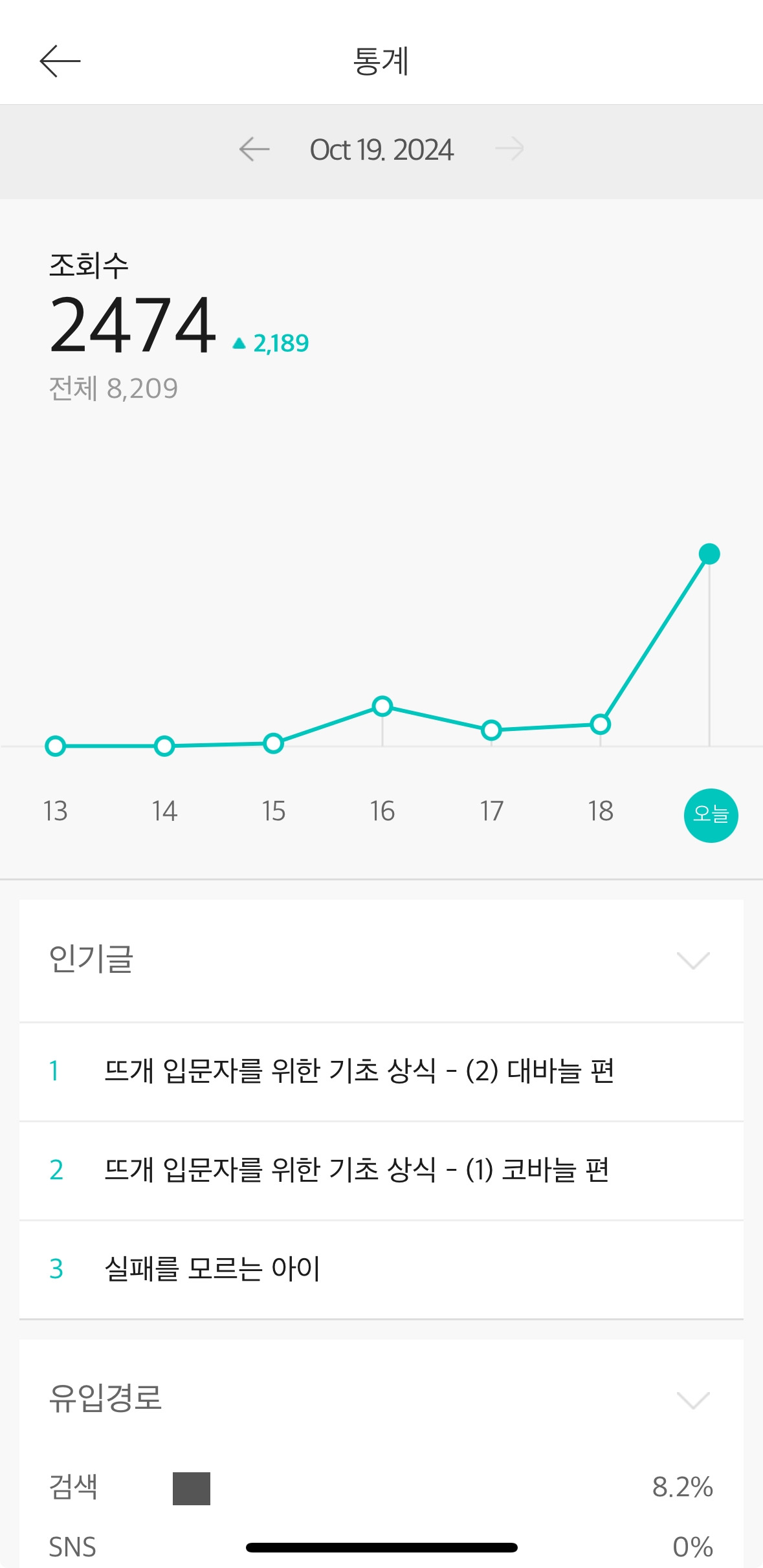
Task: Select day 13 on the chart
Action: pos(56,811)
